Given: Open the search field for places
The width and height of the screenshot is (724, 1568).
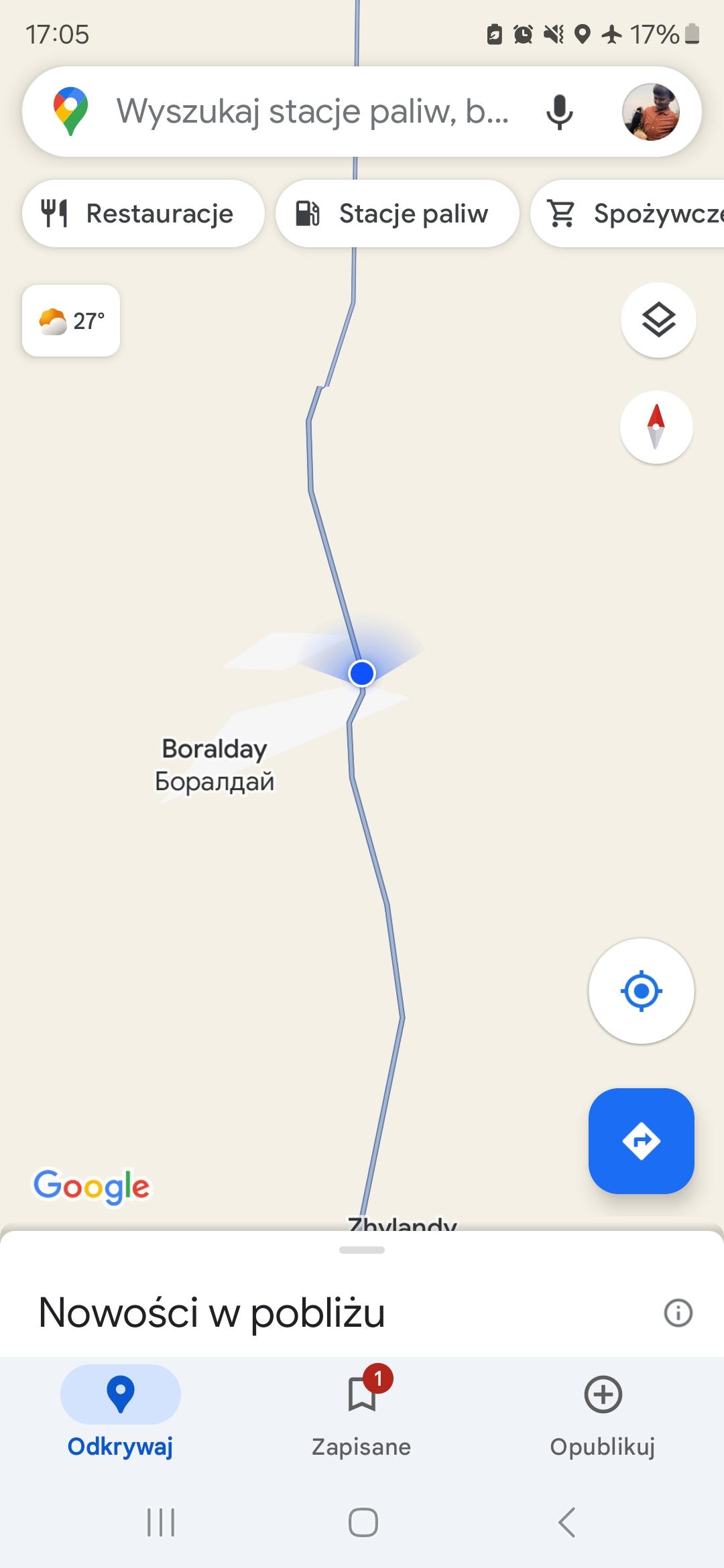Looking at the screenshot, I should (x=312, y=111).
